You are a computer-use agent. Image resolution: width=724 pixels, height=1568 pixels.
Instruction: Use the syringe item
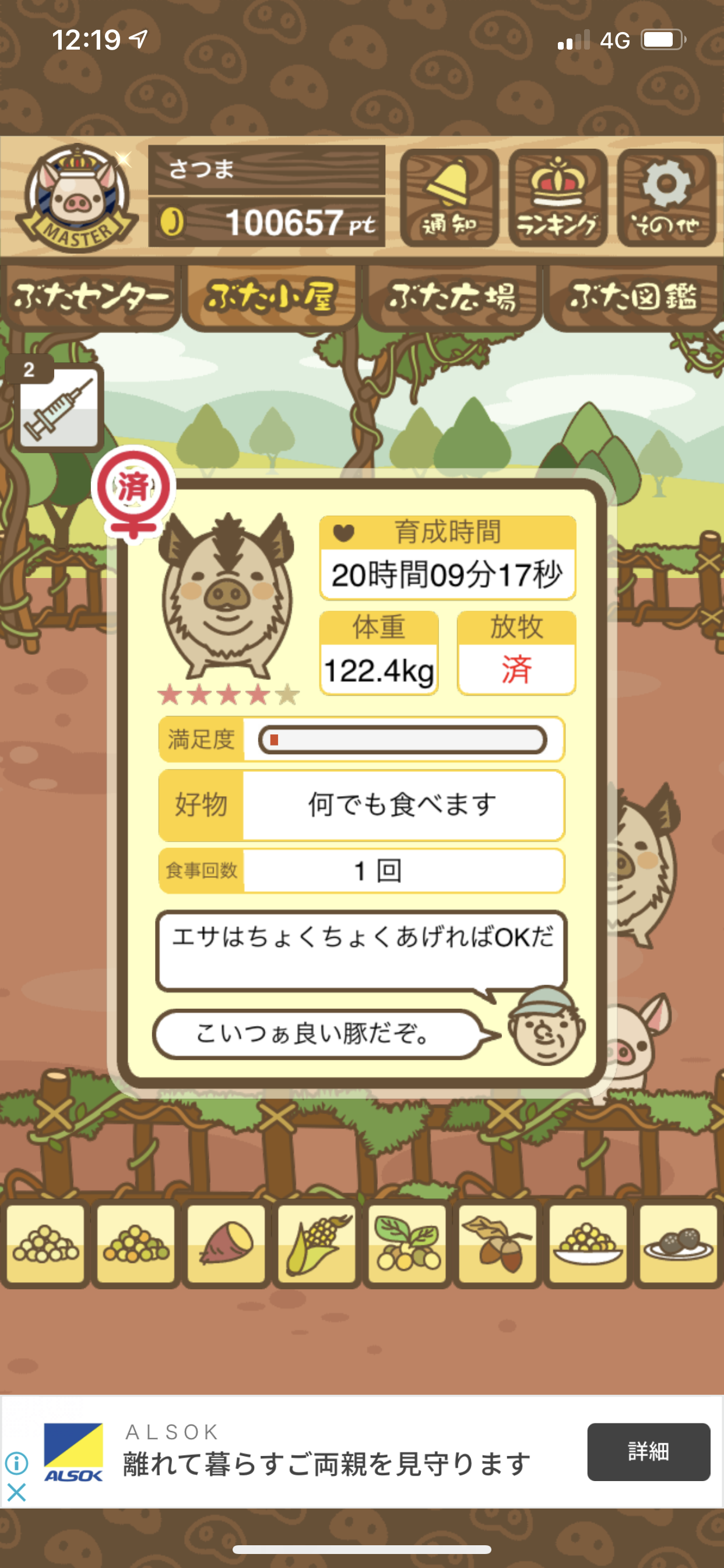coord(58,408)
